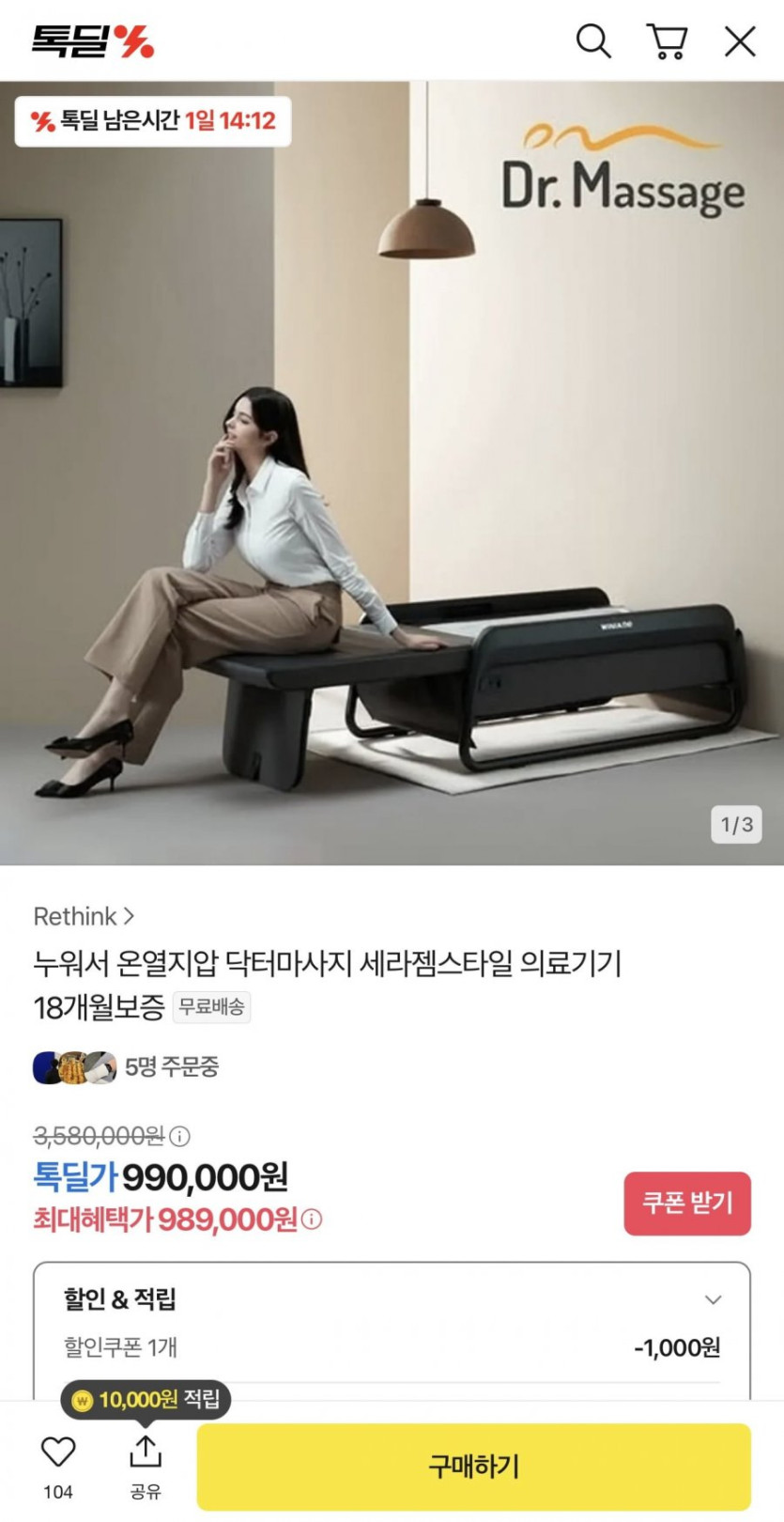Collapse the 할인 & 적립 section
Viewport: 784px width, 1522px height.
(x=713, y=1300)
